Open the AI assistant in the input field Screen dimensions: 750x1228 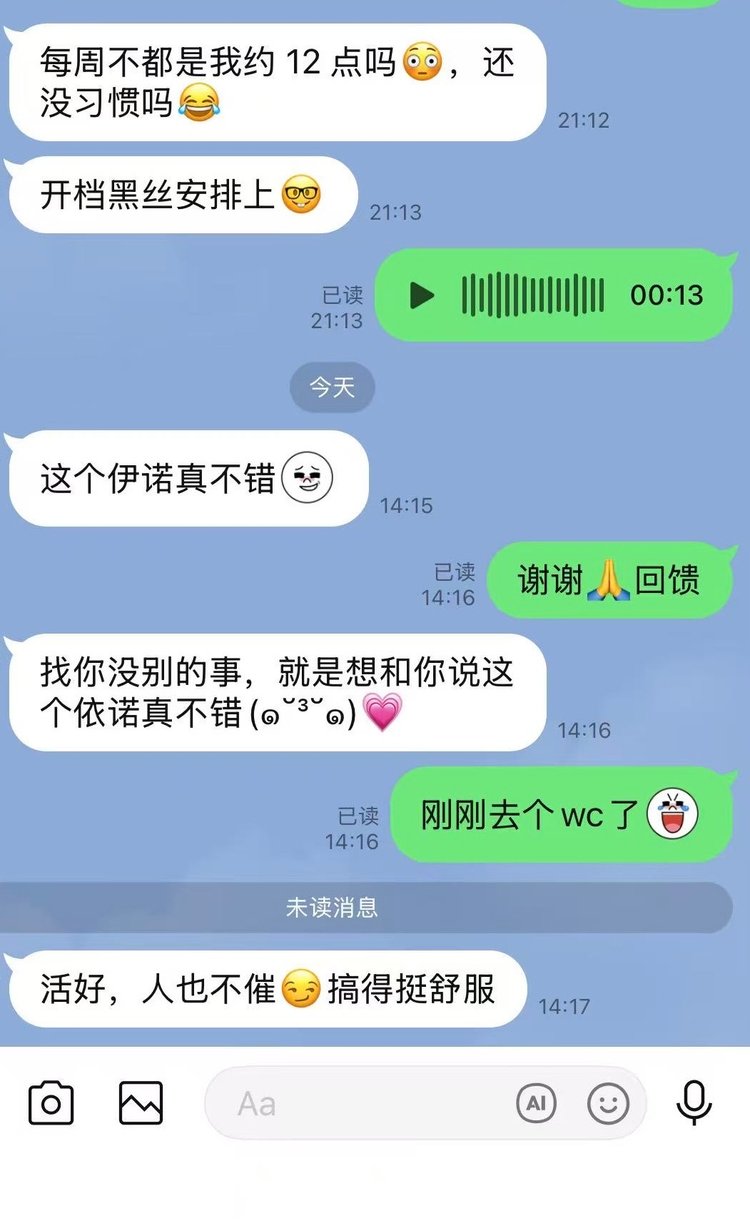536,1104
